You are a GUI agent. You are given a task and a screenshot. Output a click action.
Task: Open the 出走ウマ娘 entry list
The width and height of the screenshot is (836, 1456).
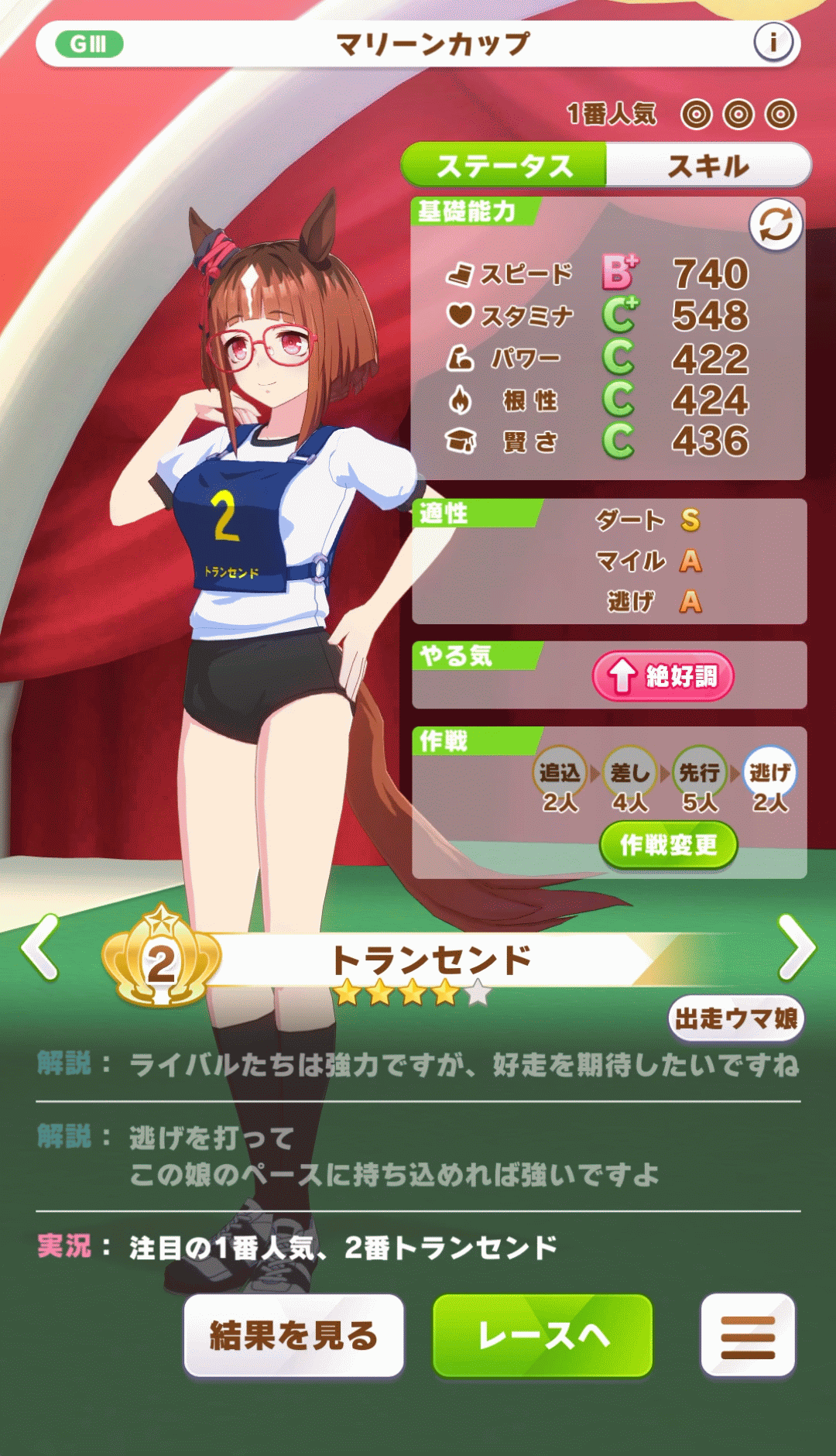735,1018
